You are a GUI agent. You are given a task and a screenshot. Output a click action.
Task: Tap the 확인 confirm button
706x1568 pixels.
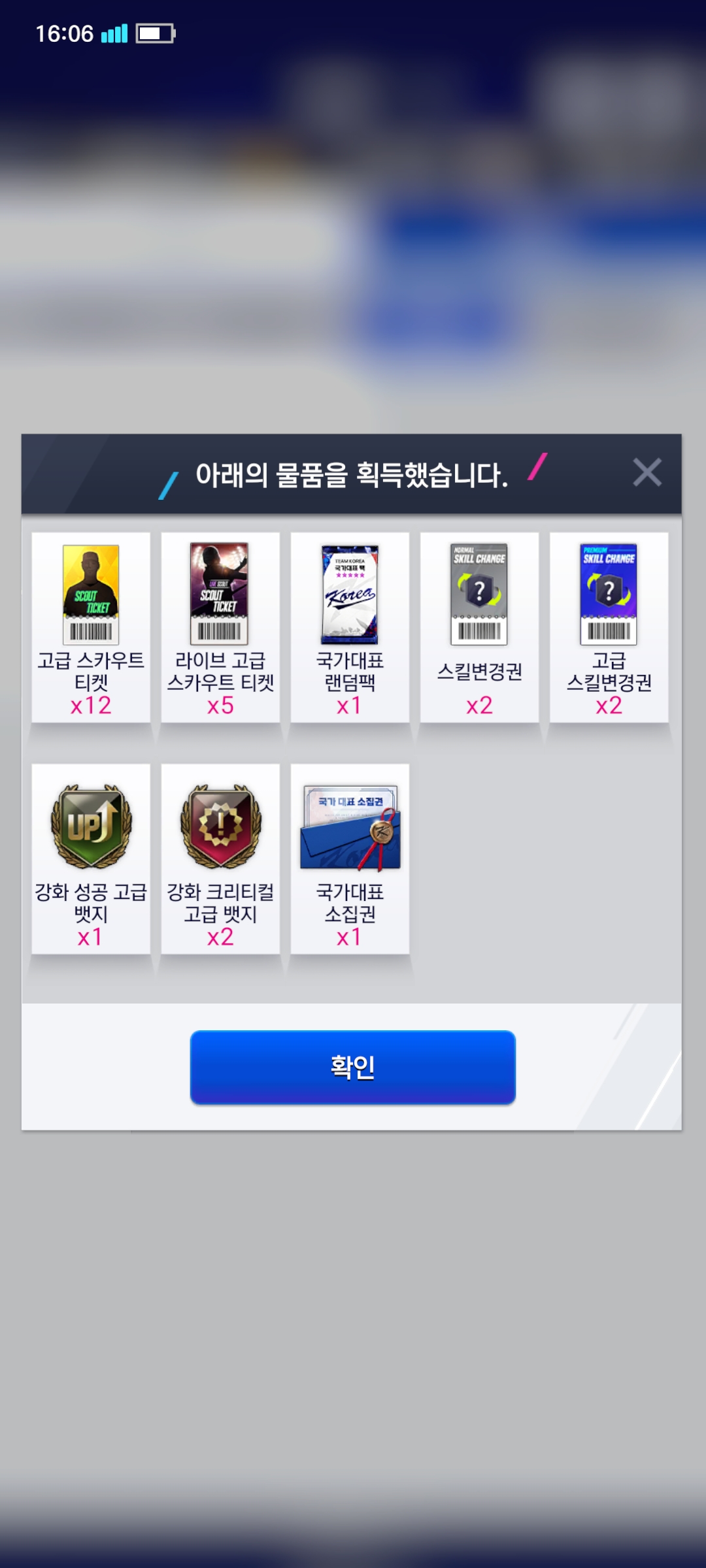(352, 1067)
